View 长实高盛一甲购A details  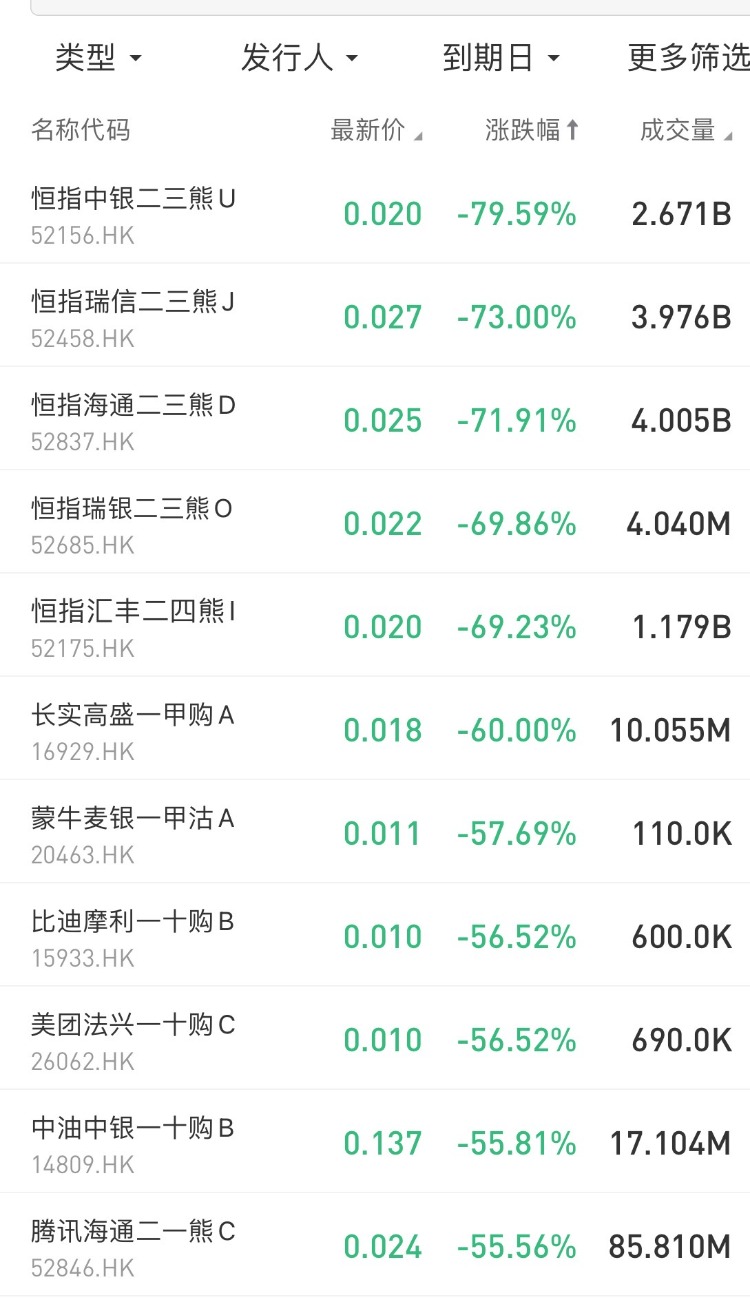click(x=133, y=730)
